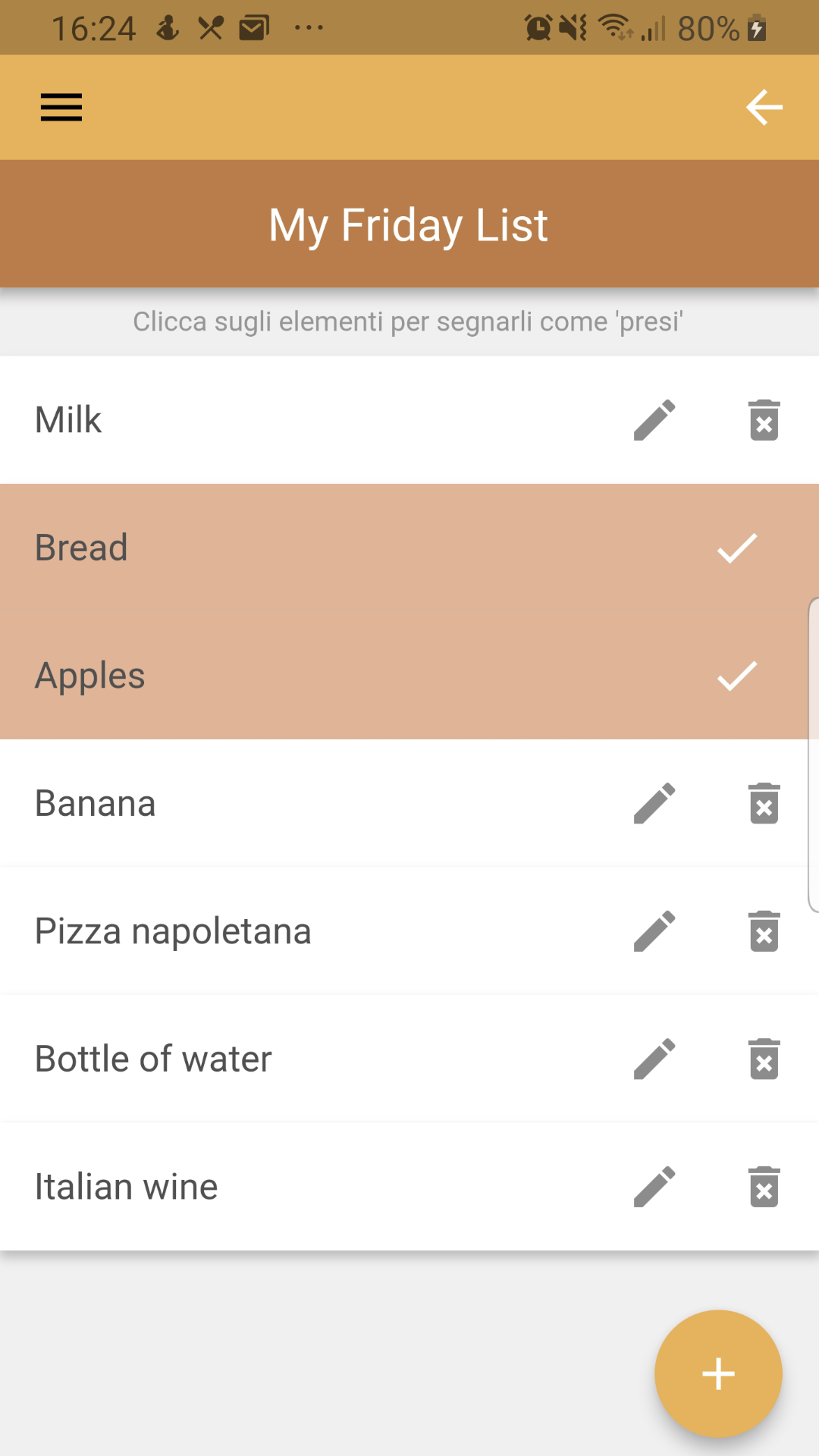Delete the Bottle of water item

point(764,1059)
